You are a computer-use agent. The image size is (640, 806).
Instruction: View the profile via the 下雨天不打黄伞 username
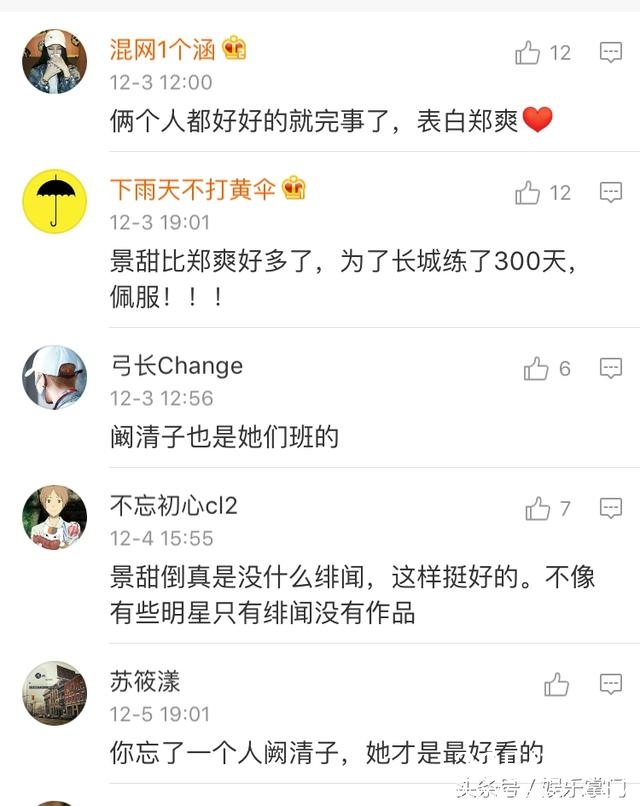192,188
